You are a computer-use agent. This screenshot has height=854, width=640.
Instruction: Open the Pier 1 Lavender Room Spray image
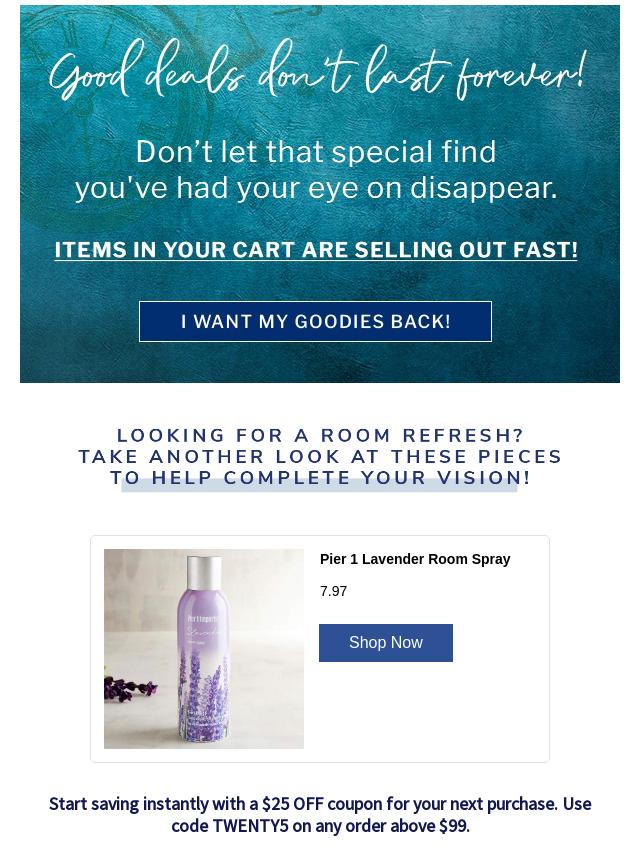click(x=204, y=649)
